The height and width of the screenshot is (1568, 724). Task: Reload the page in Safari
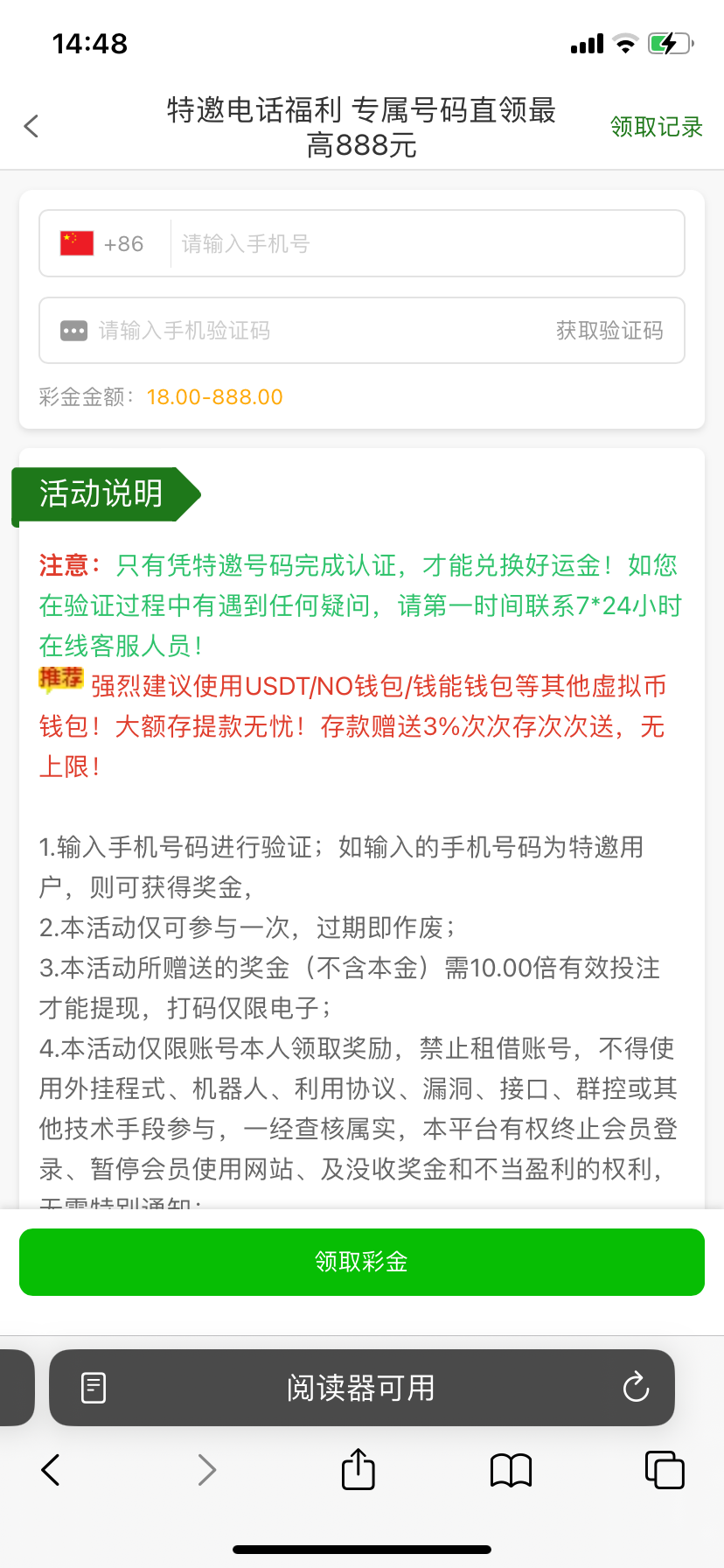click(636, 1388)
